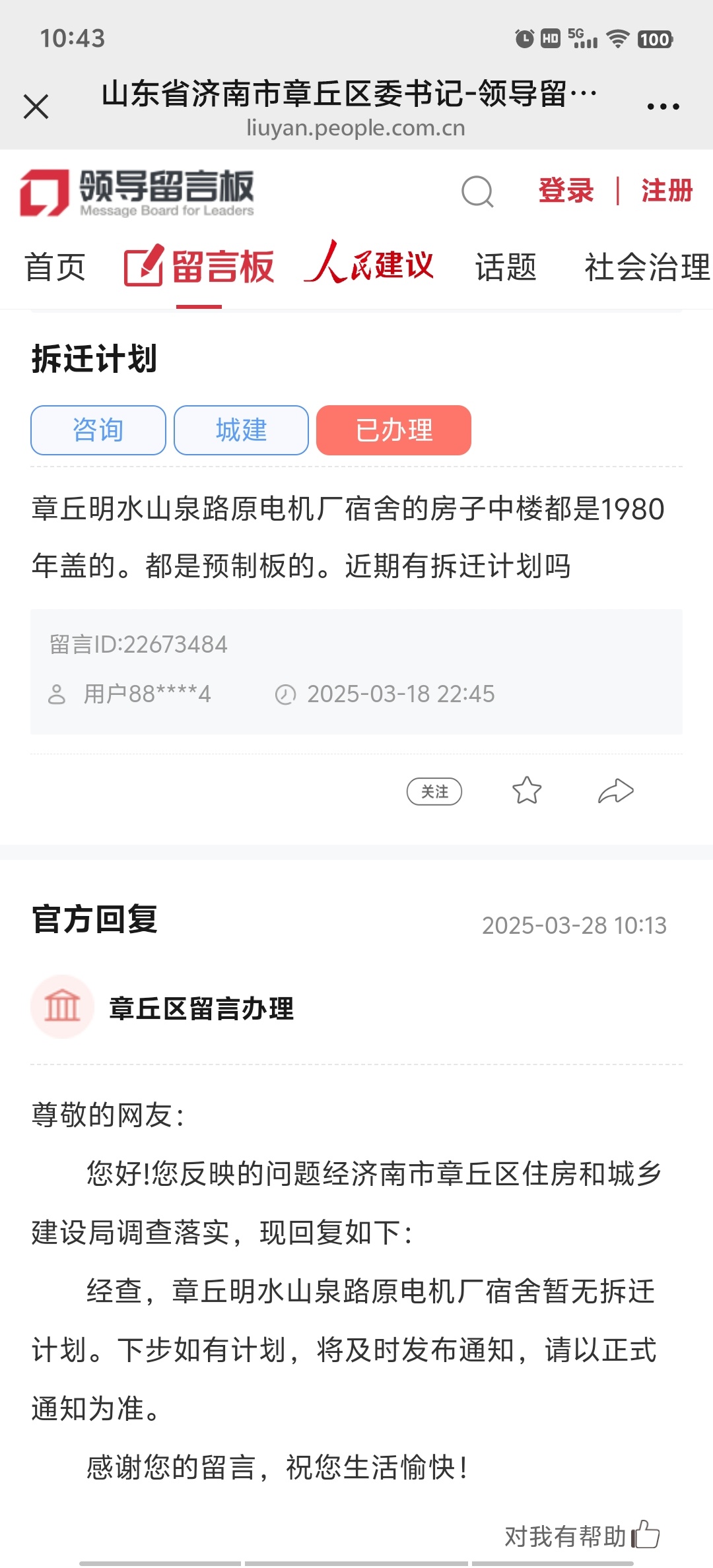Select the 留言板 tab
The width and height of the screenshot is (713, 1568).
[x=199, y=267]
